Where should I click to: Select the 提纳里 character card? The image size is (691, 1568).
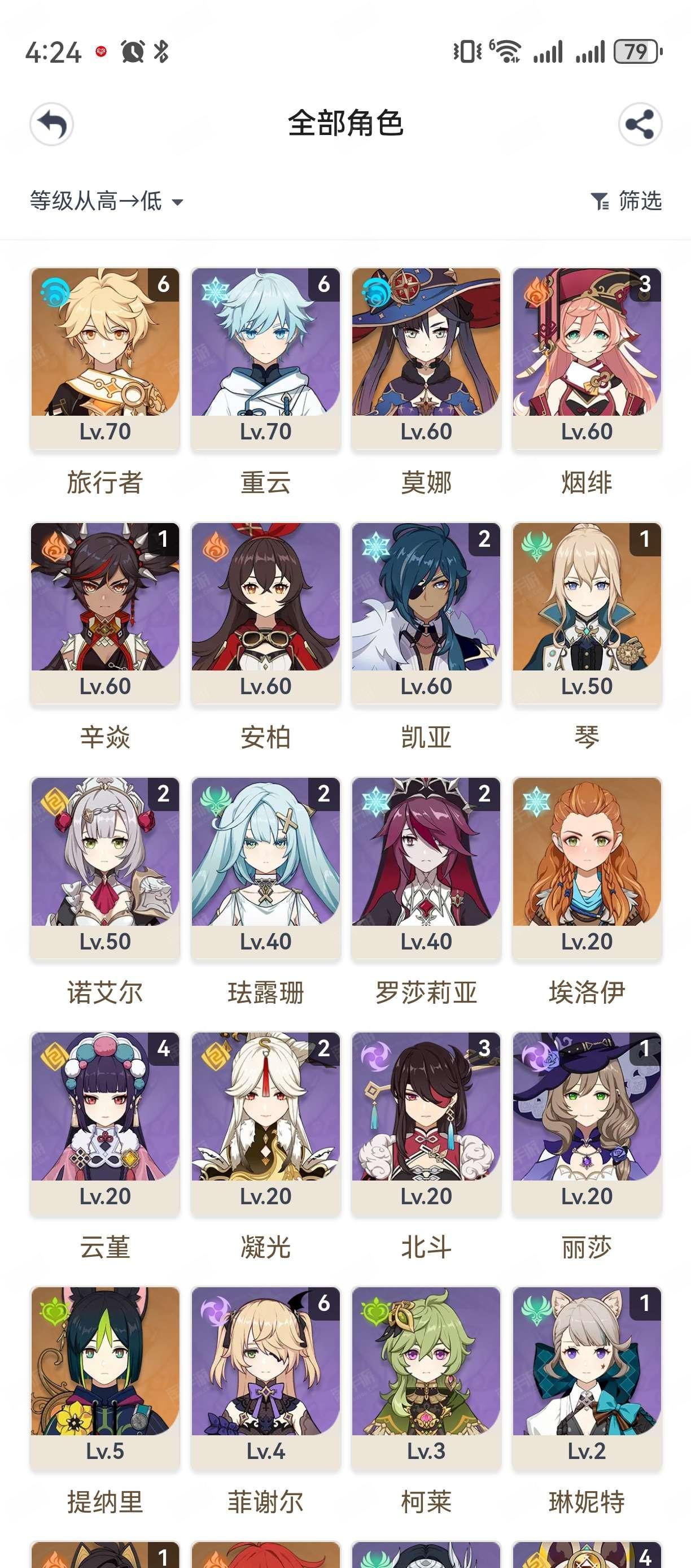105,1378
